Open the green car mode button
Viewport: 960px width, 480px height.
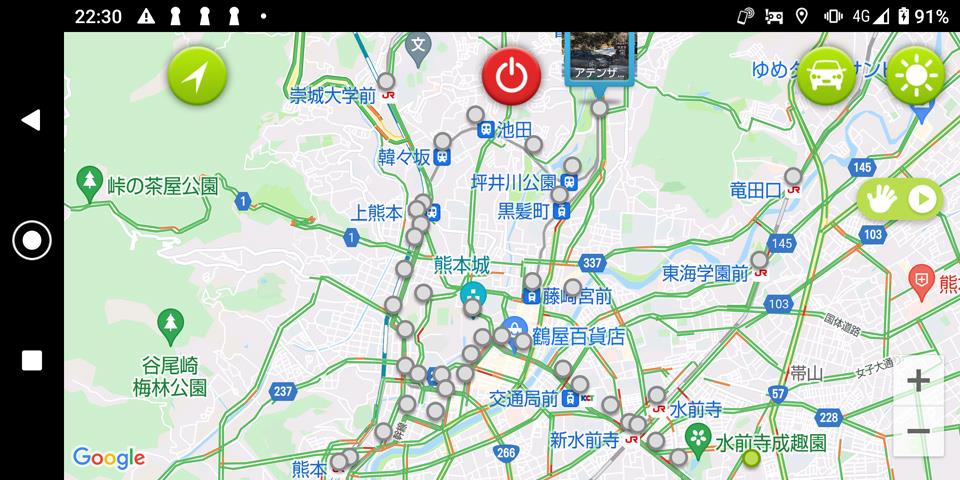coord(826,76)
